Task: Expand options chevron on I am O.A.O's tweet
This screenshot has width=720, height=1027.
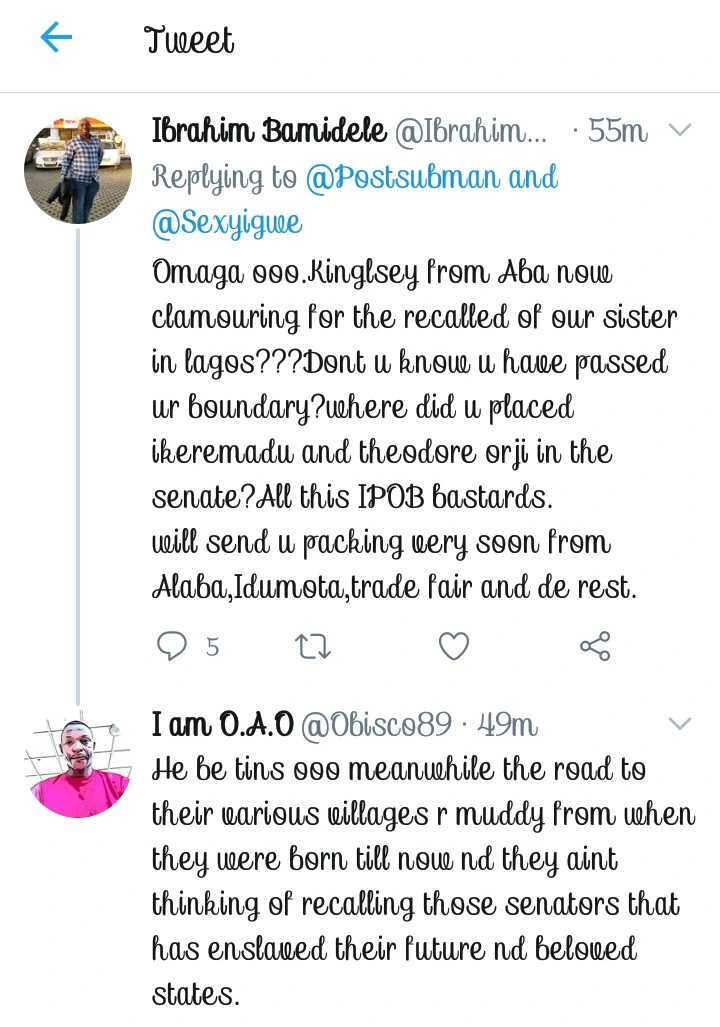Action: click(679, 723)
